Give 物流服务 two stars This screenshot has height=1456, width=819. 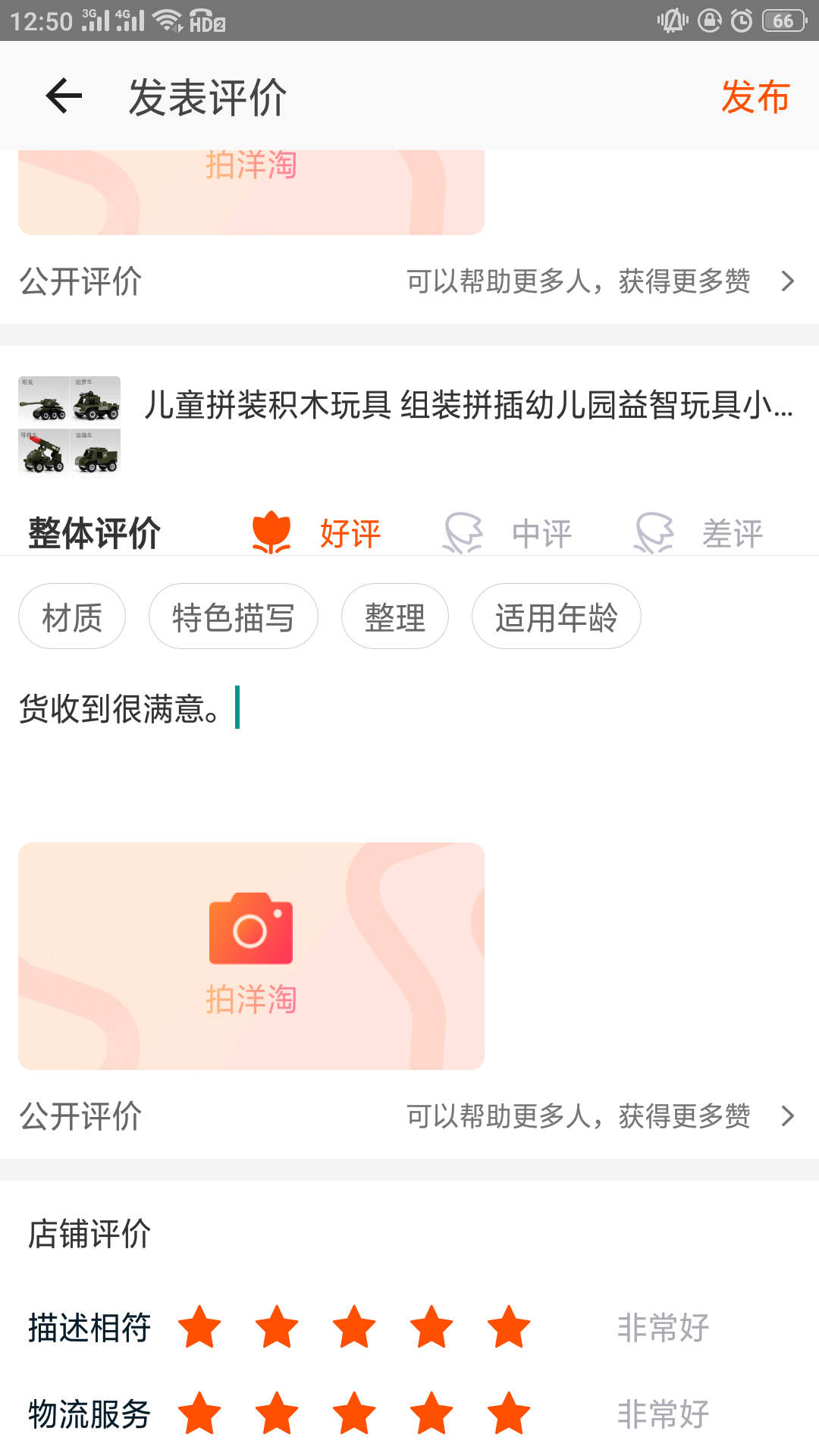tap(277, 1414)
